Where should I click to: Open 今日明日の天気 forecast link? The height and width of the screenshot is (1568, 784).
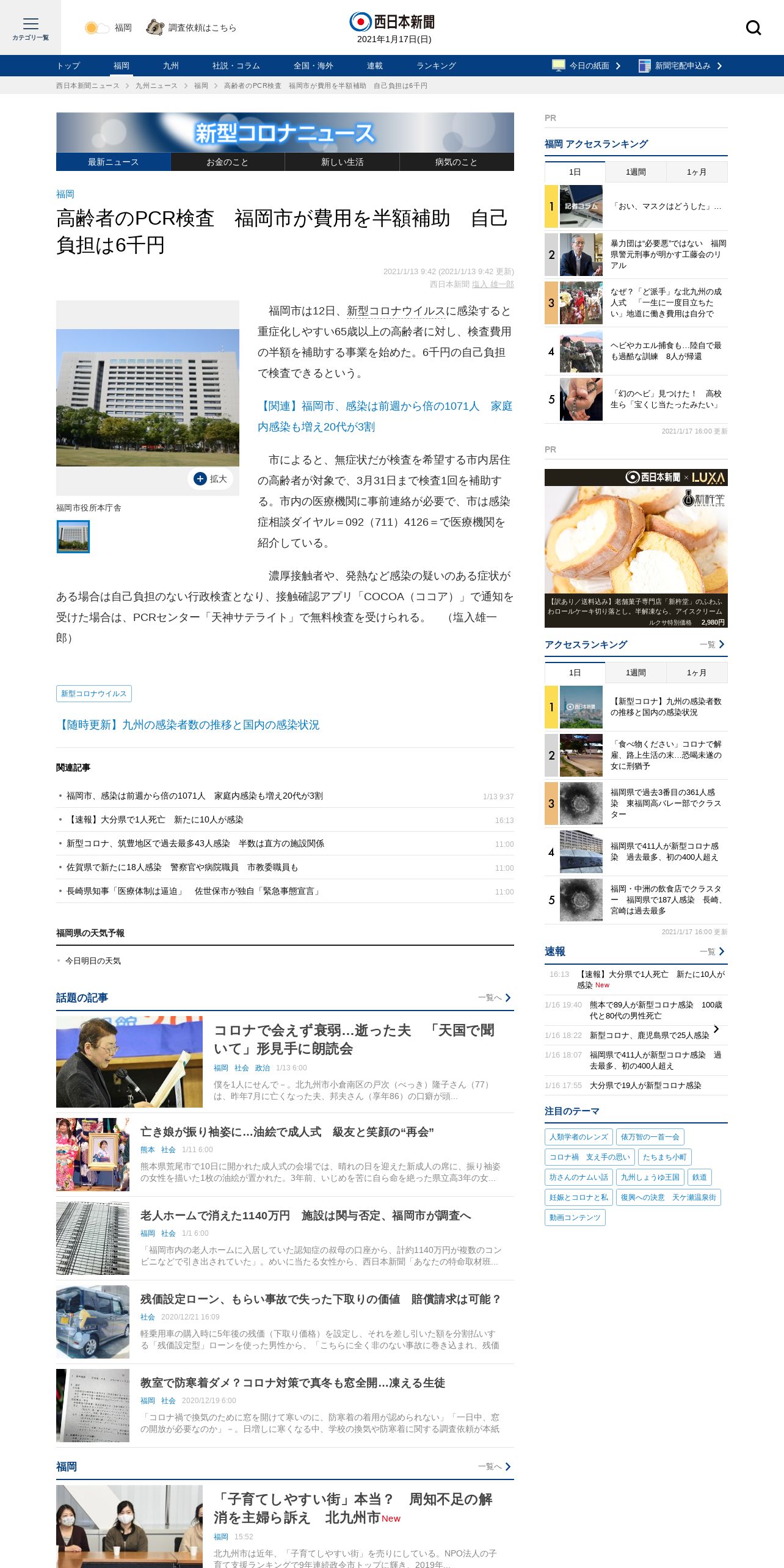click(x=93, y=960)
